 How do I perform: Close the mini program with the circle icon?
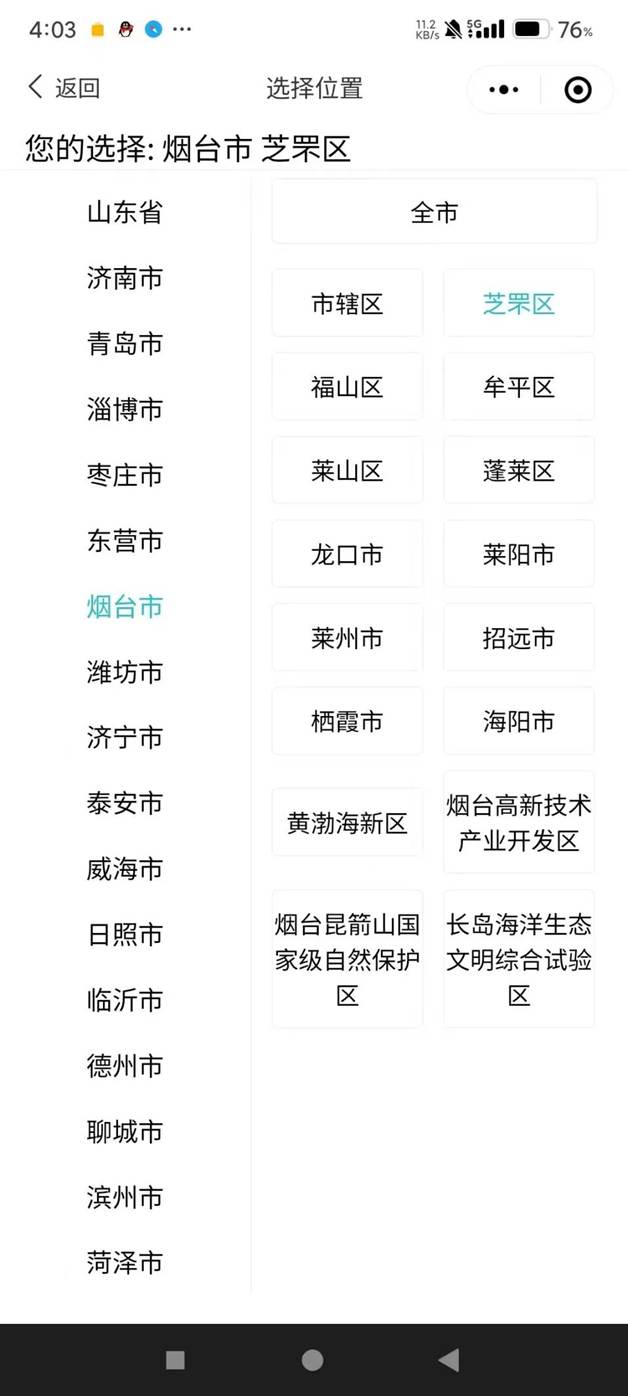point(578,90)
